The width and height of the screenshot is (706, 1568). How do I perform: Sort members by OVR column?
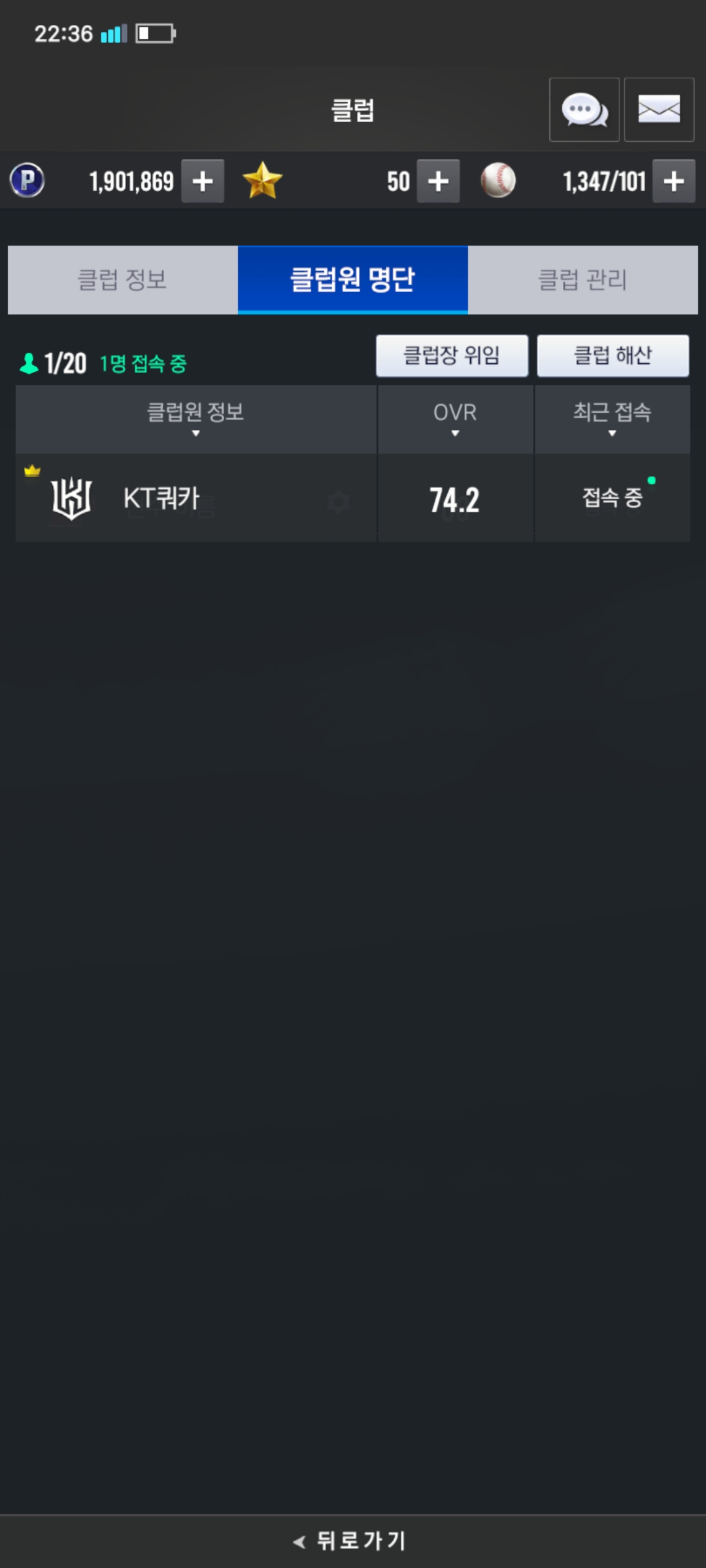pyautogui.click(x=455, y=419)
